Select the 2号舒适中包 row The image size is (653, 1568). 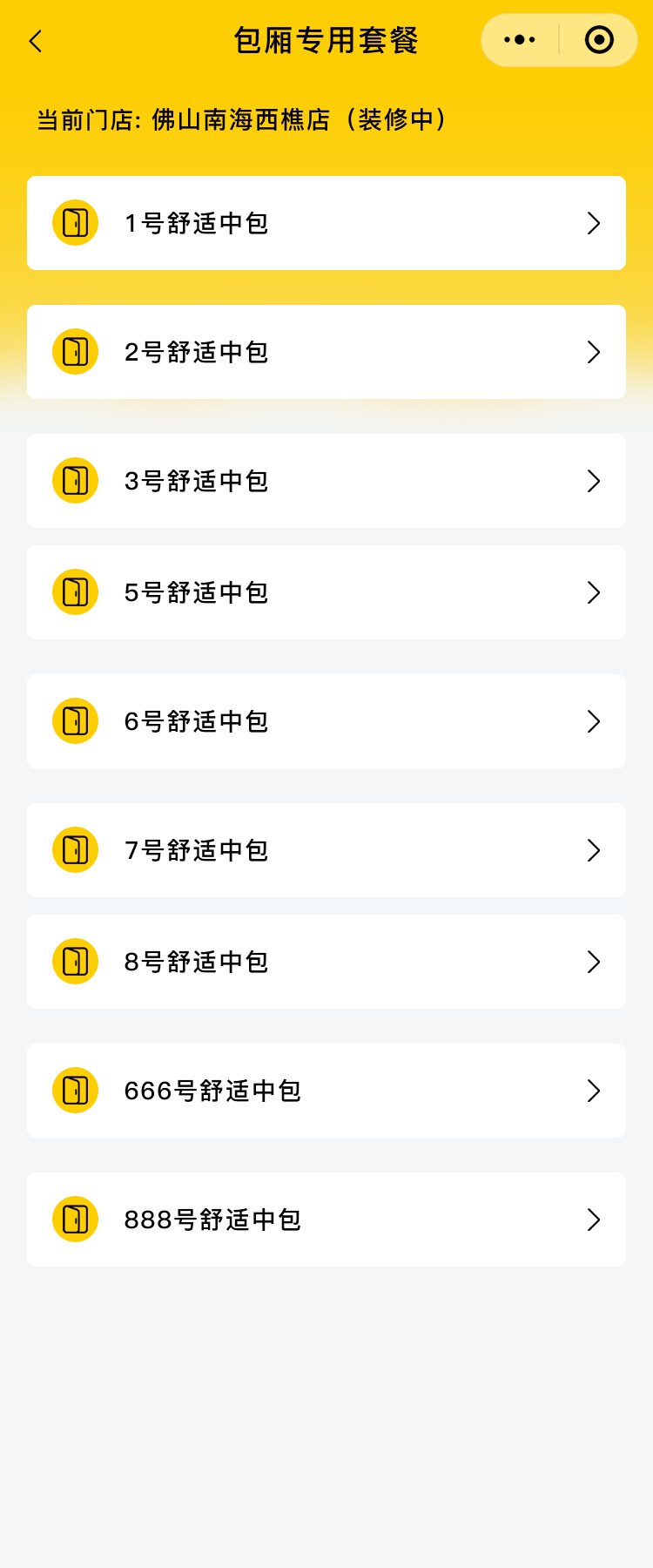[326, 352]
